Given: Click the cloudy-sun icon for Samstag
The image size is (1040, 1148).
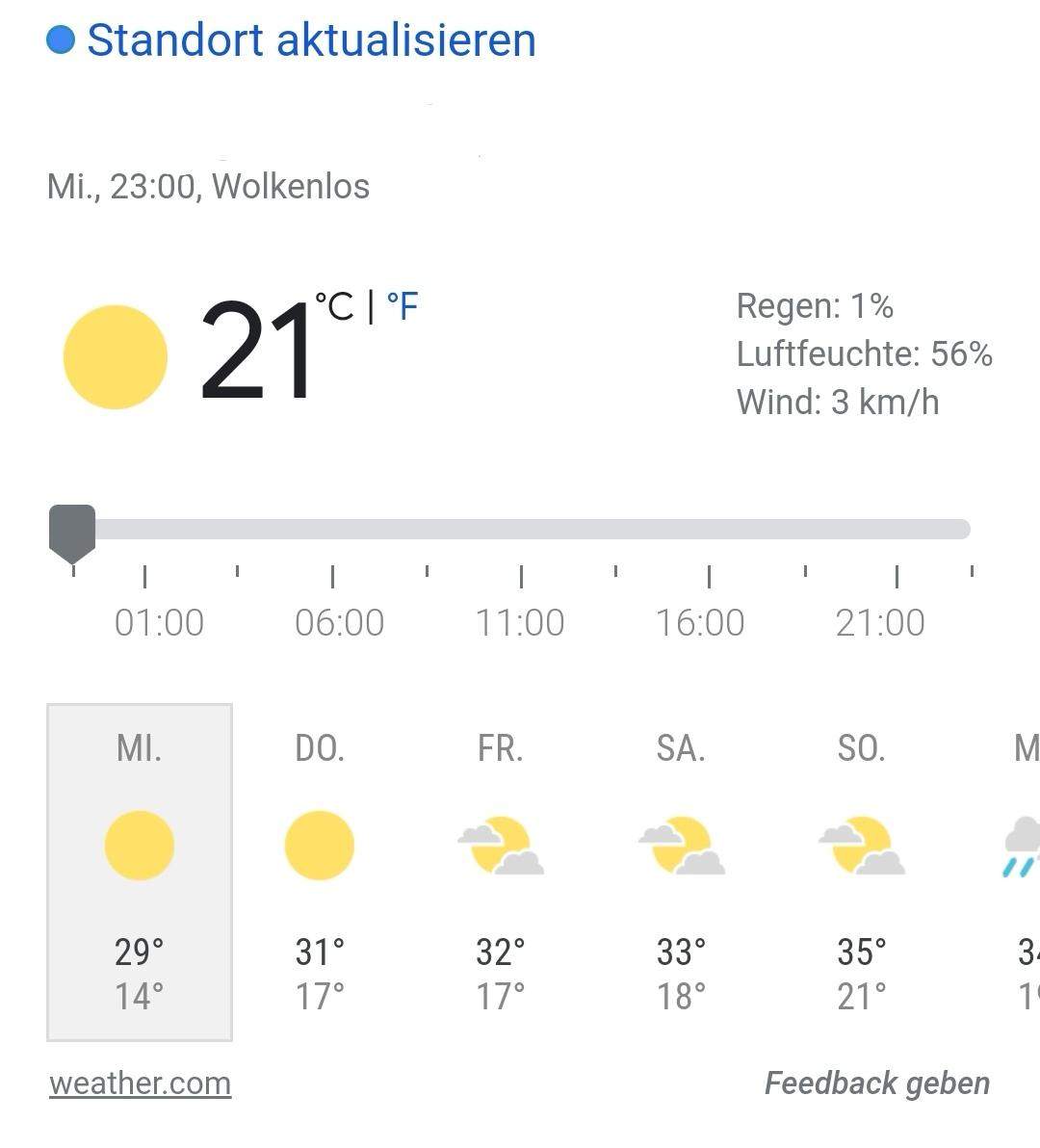Looking at the screenshot, I should [680, 844].
